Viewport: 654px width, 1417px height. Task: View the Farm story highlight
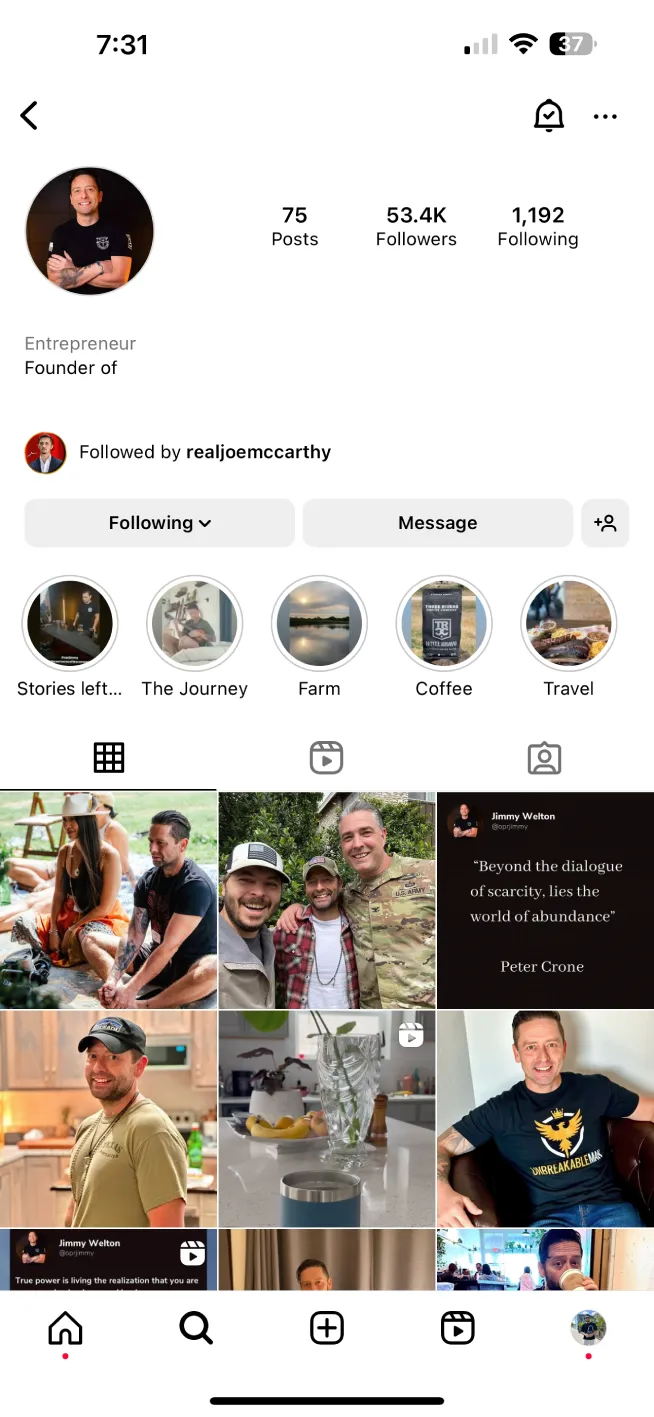click(x=319, y=623)
